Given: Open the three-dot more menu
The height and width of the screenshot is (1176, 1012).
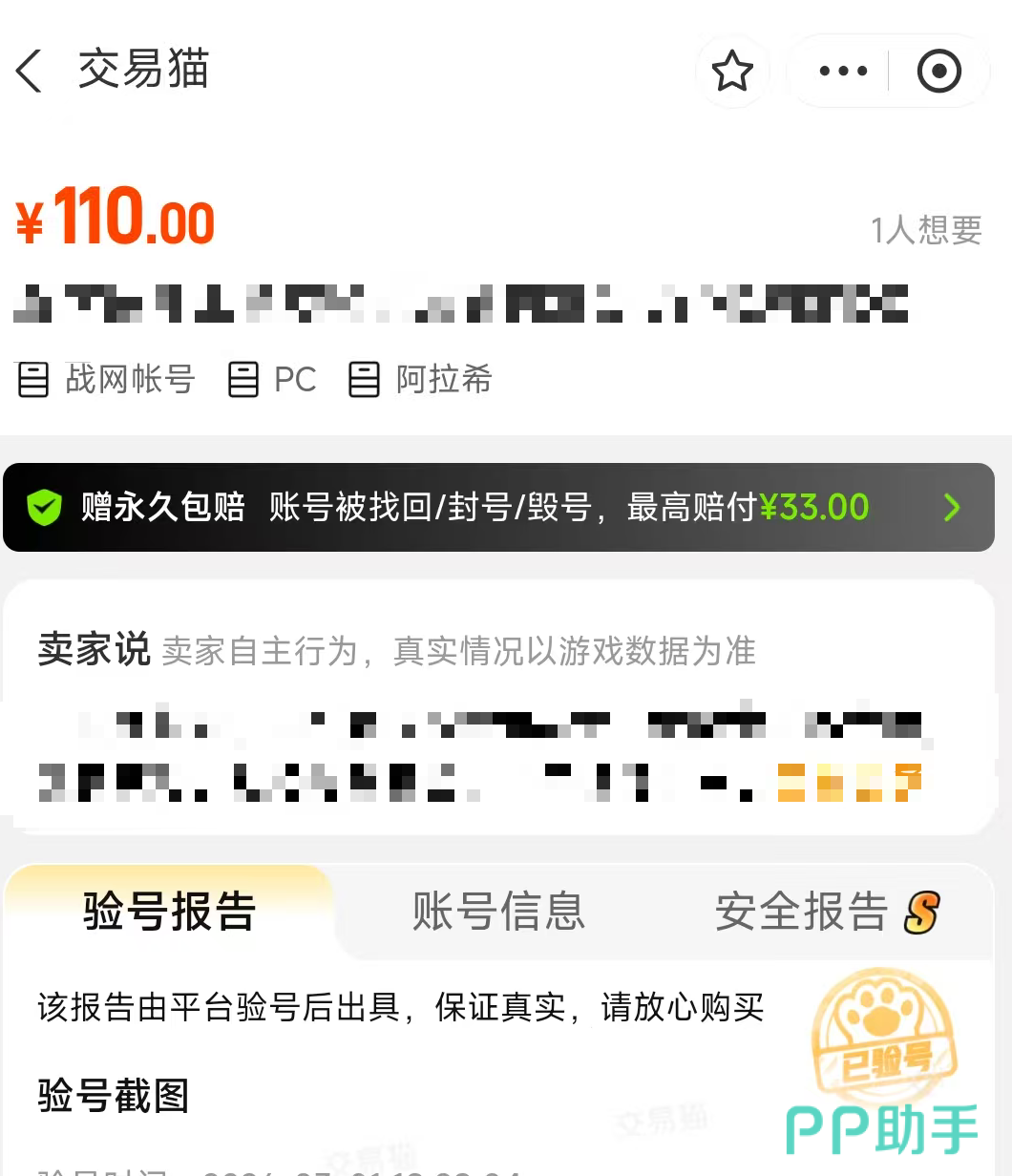Looking at the screenshot, I should 843,72.
